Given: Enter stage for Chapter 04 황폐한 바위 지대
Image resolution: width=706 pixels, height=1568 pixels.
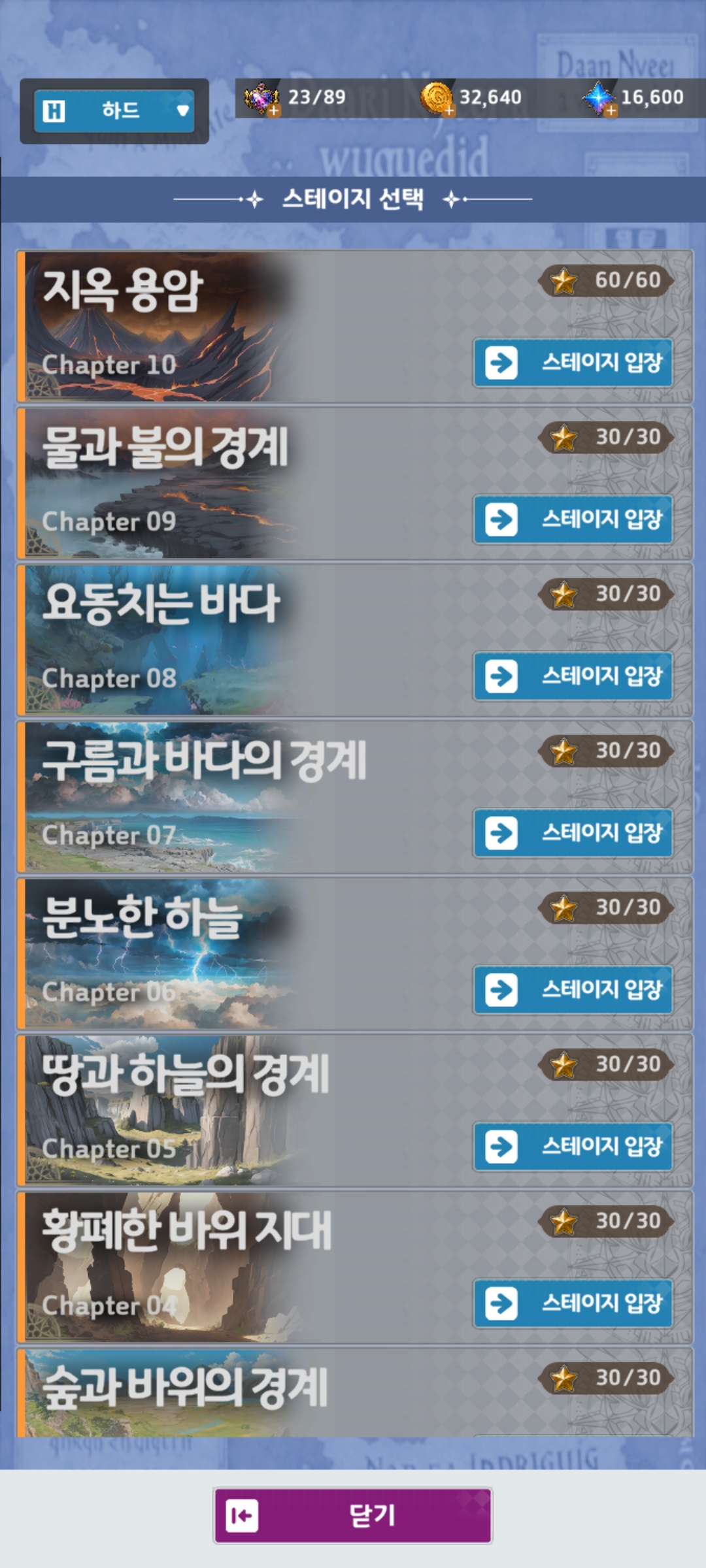Looking at the screenshot, I should click(x=573, y=1303).
